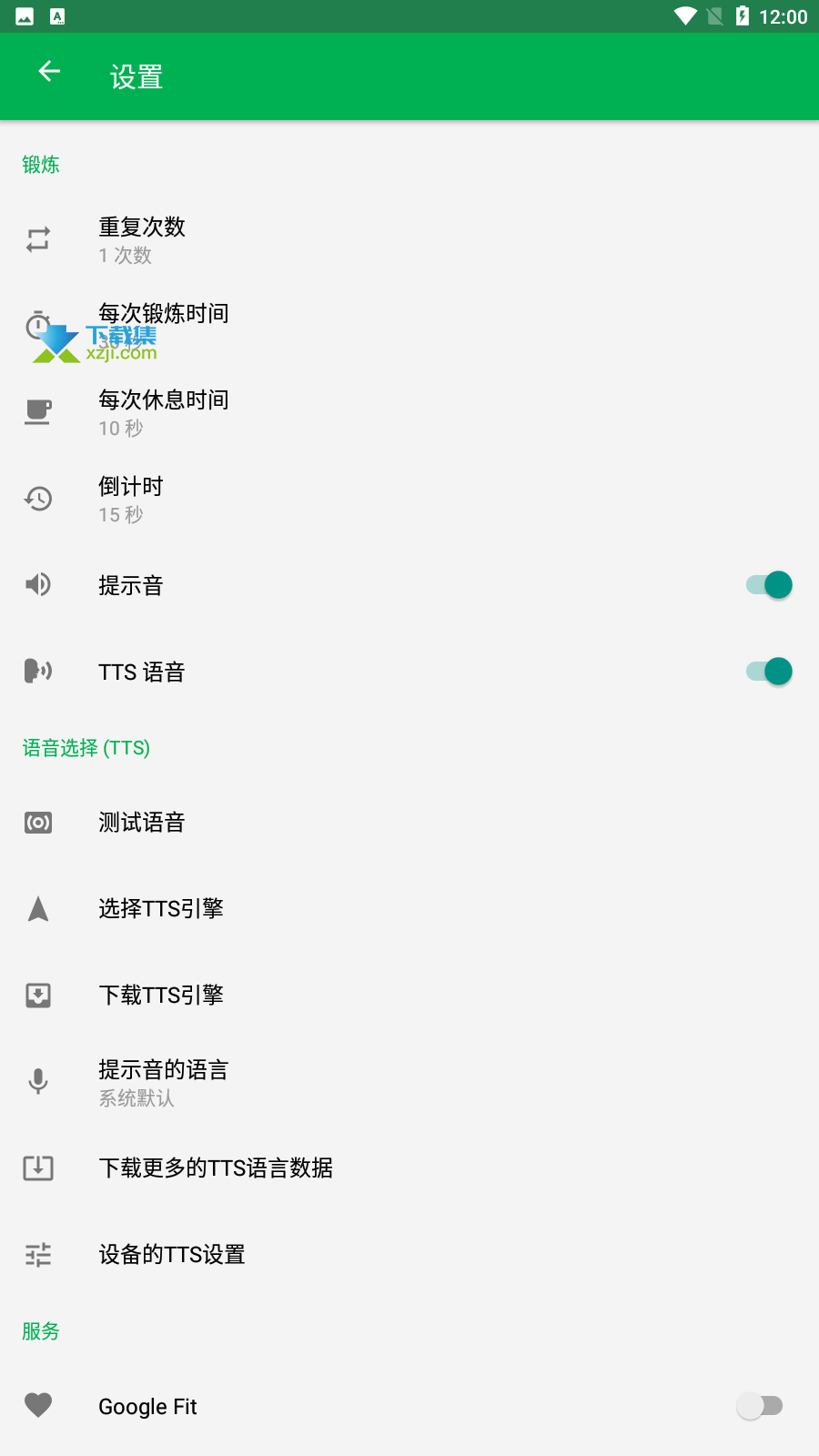The height and width of the screenshot is (1456, 819).
Task: Open 选择TTS引擎
Action: pyautogui.click(x=409, y=909)
